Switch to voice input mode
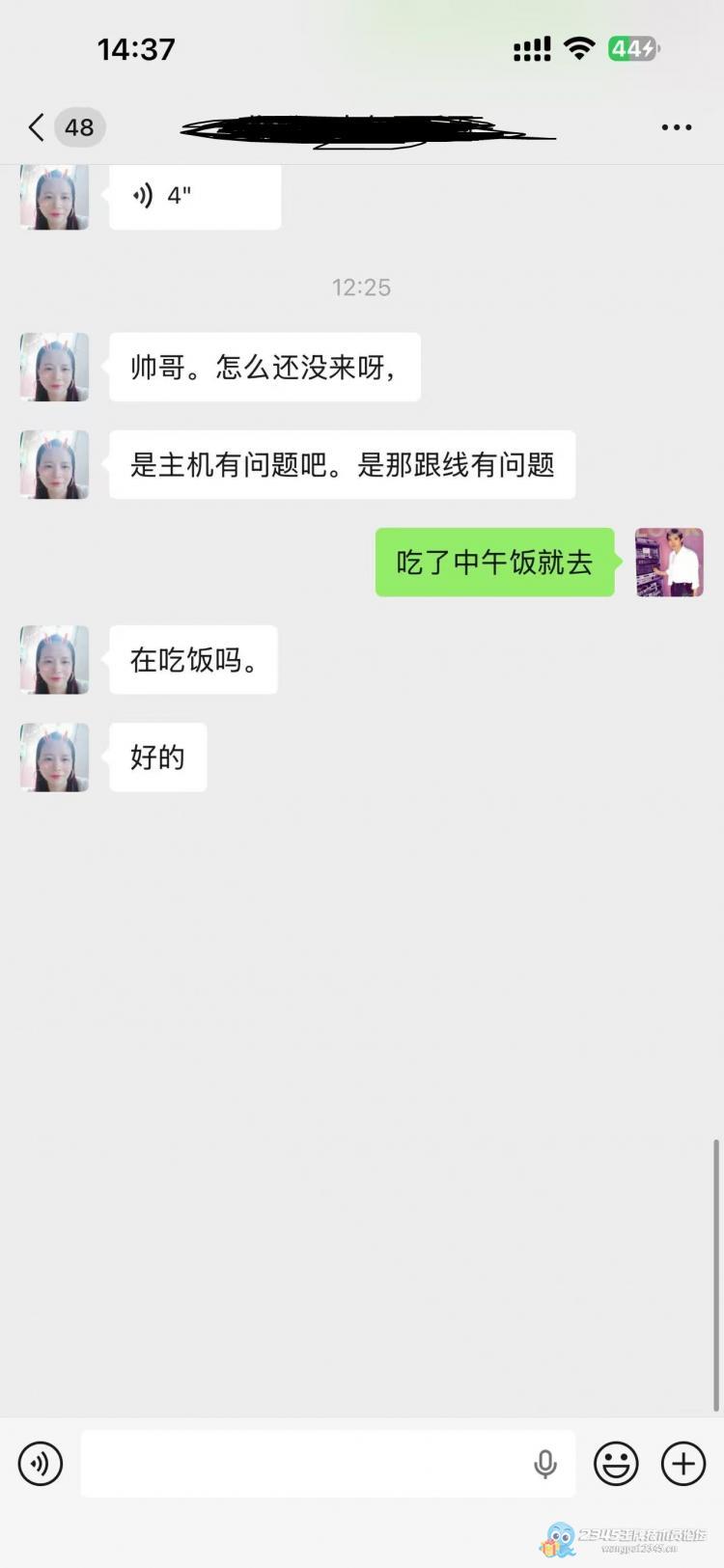The height and width of the screenshot is (1568, 724). pos(41,1464)
